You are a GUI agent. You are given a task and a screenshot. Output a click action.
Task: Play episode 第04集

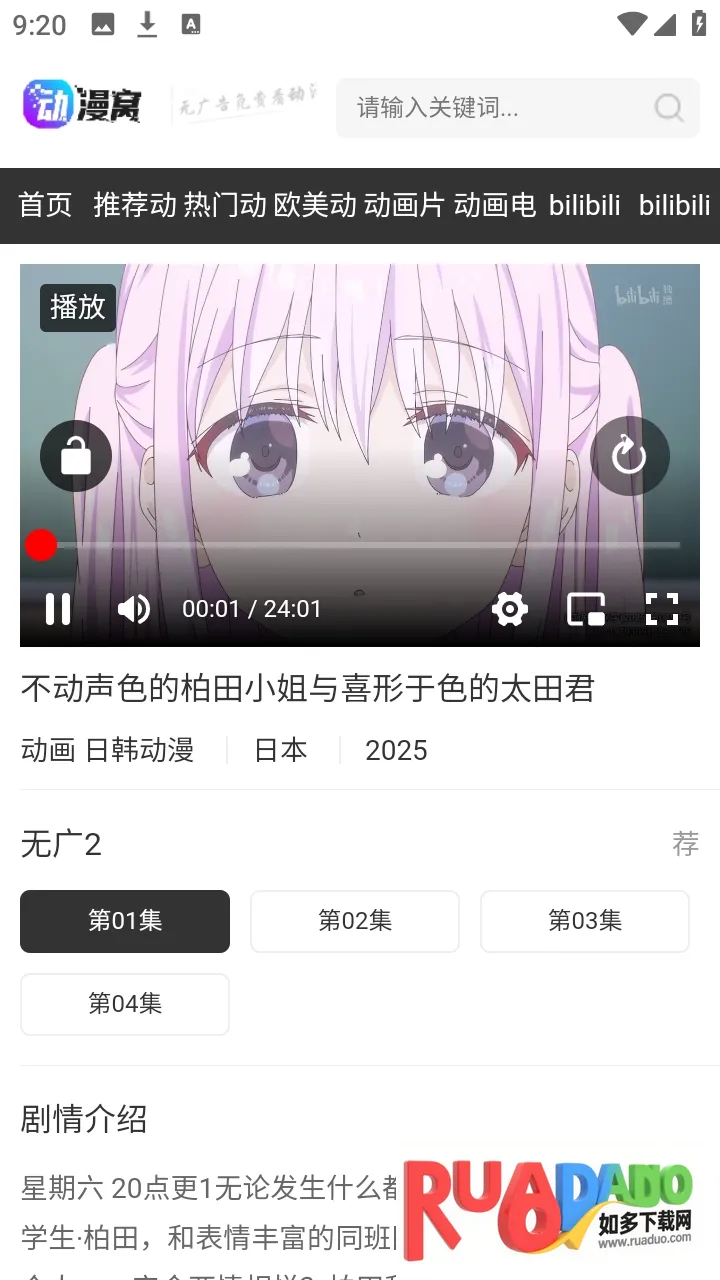[125, 1004]
